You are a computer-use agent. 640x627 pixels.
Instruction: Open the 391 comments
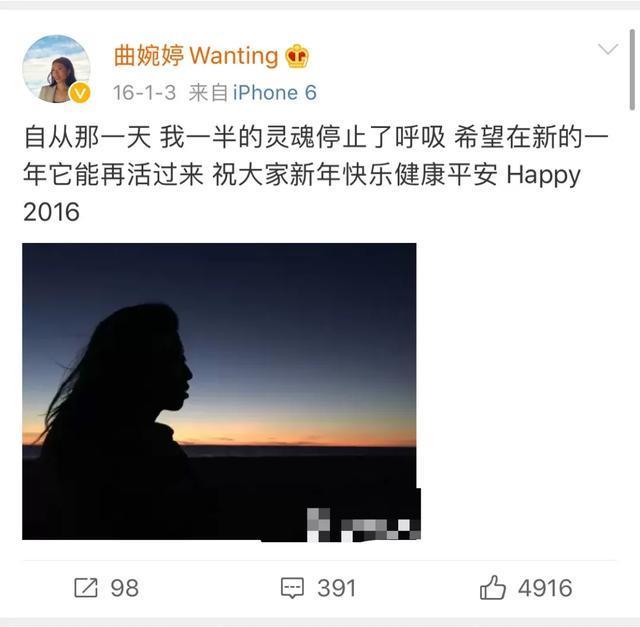pos(318,587)
